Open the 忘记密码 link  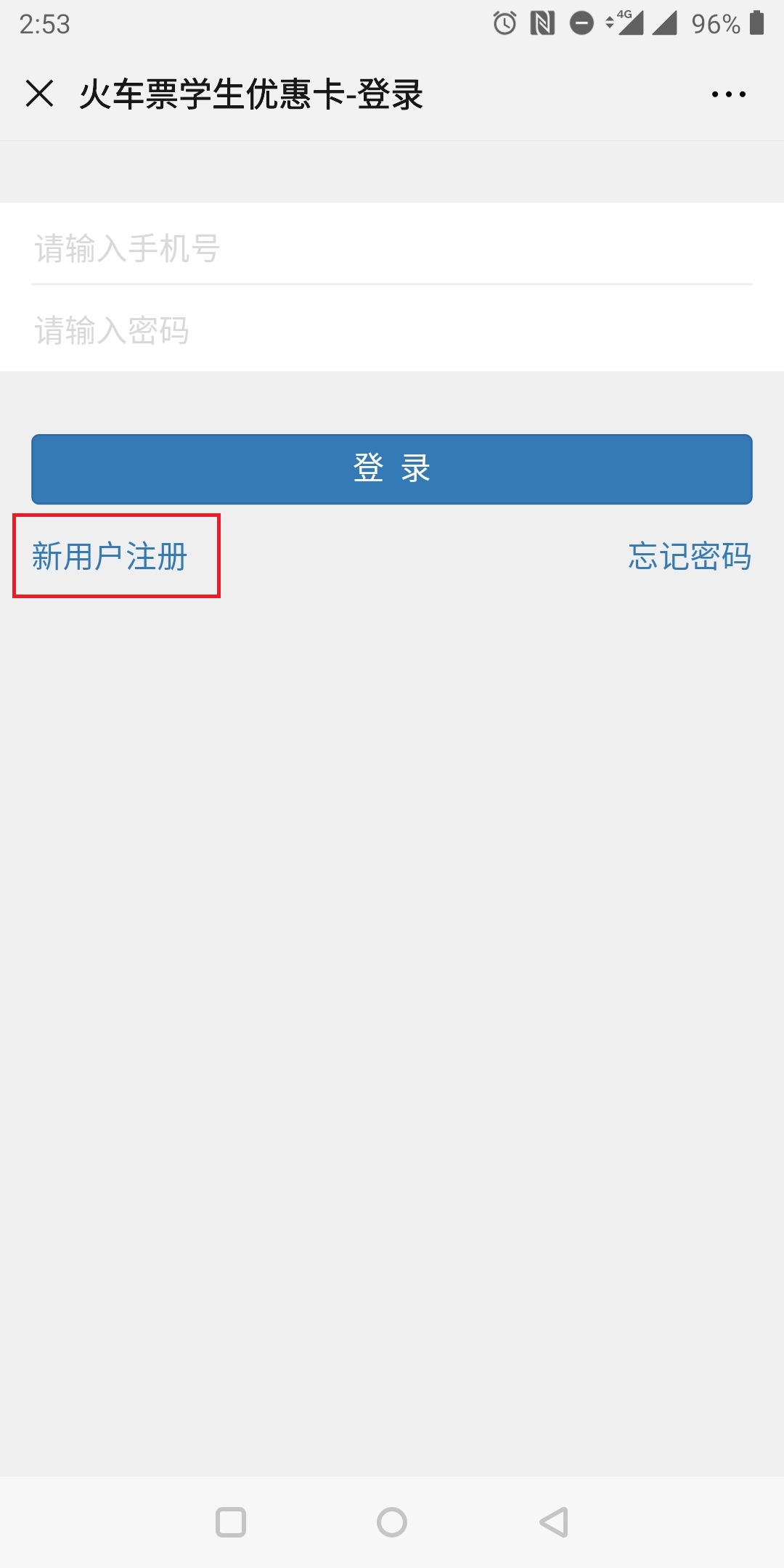690,557
